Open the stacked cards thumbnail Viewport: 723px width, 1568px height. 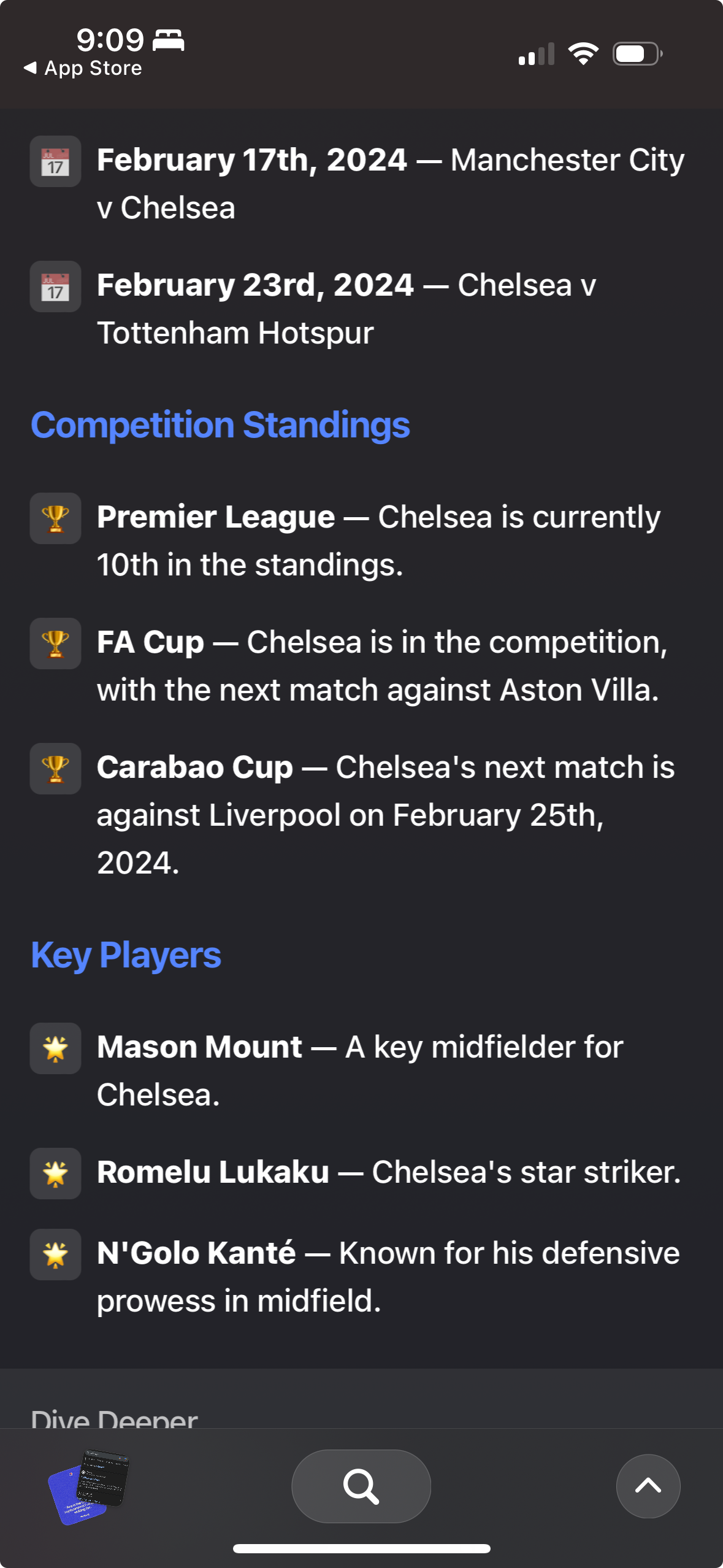[89, 1486]
